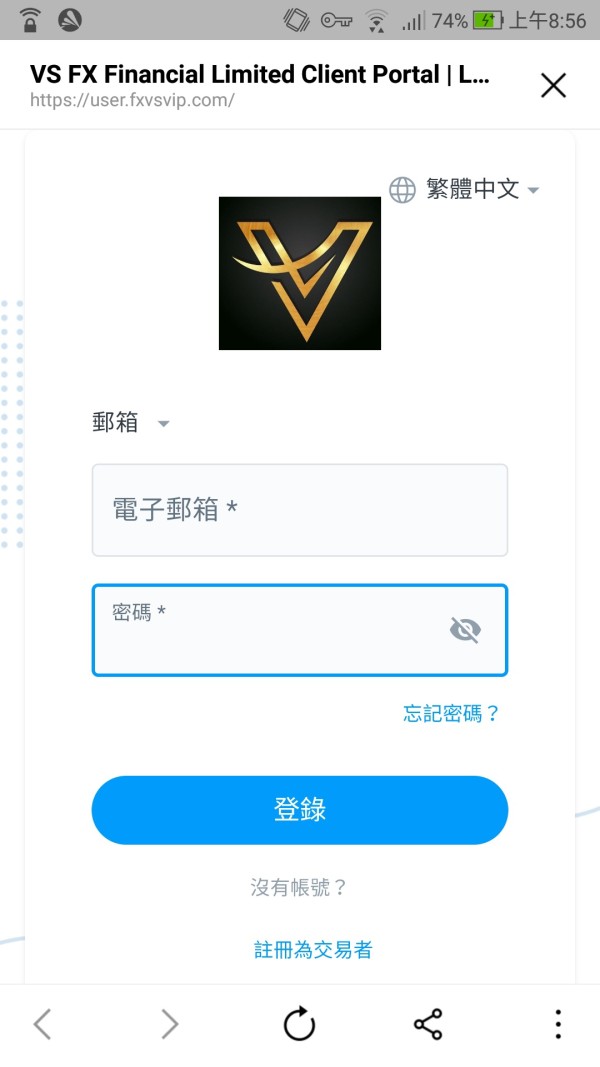
Task: Tap the 密碼 password field
Action: click(x=300, y=630)
